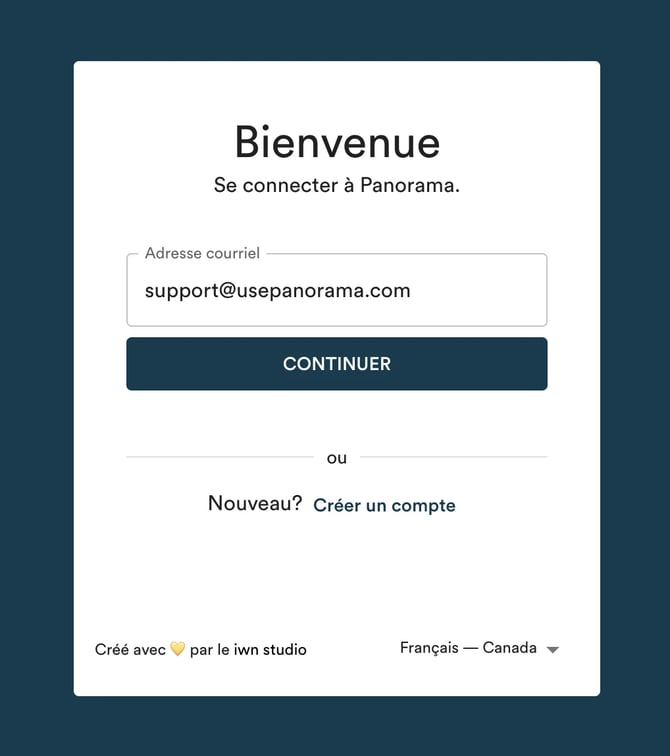
Task: Tap the Adresse courriel email field
Action: (x=336, y=291)
